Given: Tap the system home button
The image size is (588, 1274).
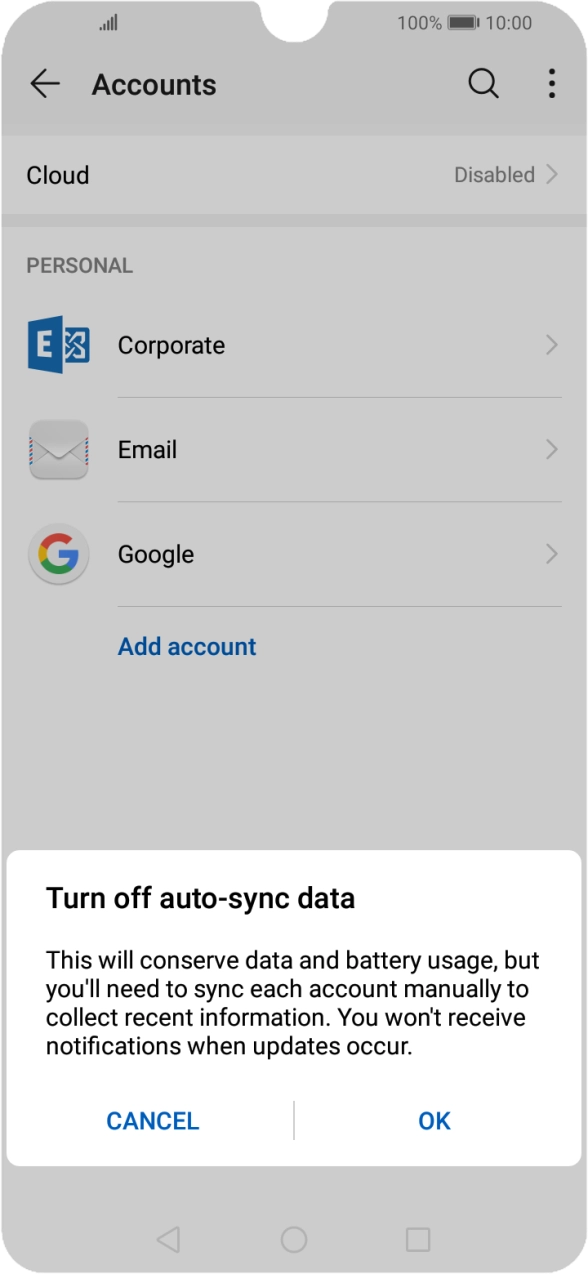Looking at the screenshot, I should [294, 1240].
